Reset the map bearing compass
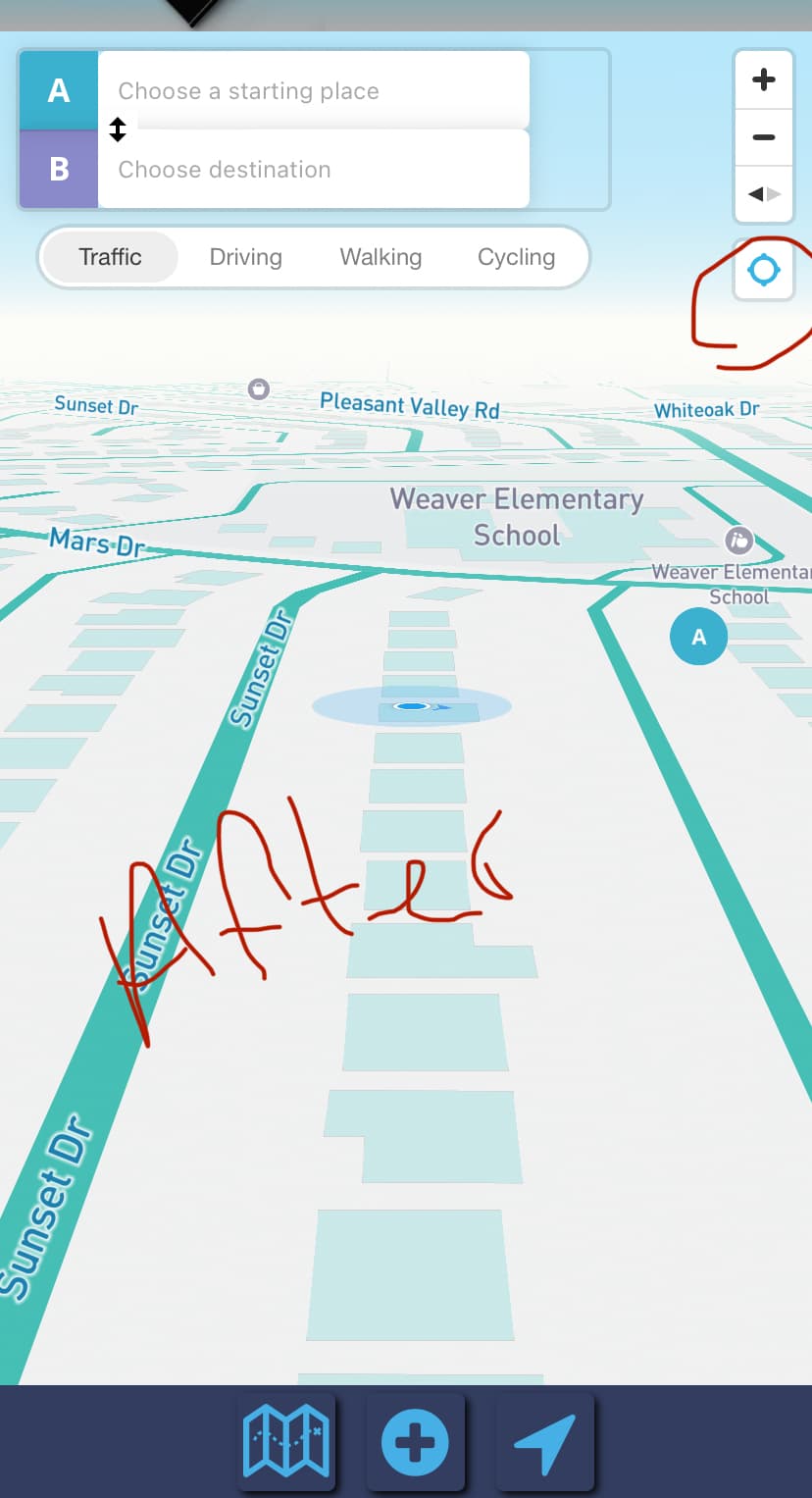Screen dimensions: 812x1498 (764, 194)
